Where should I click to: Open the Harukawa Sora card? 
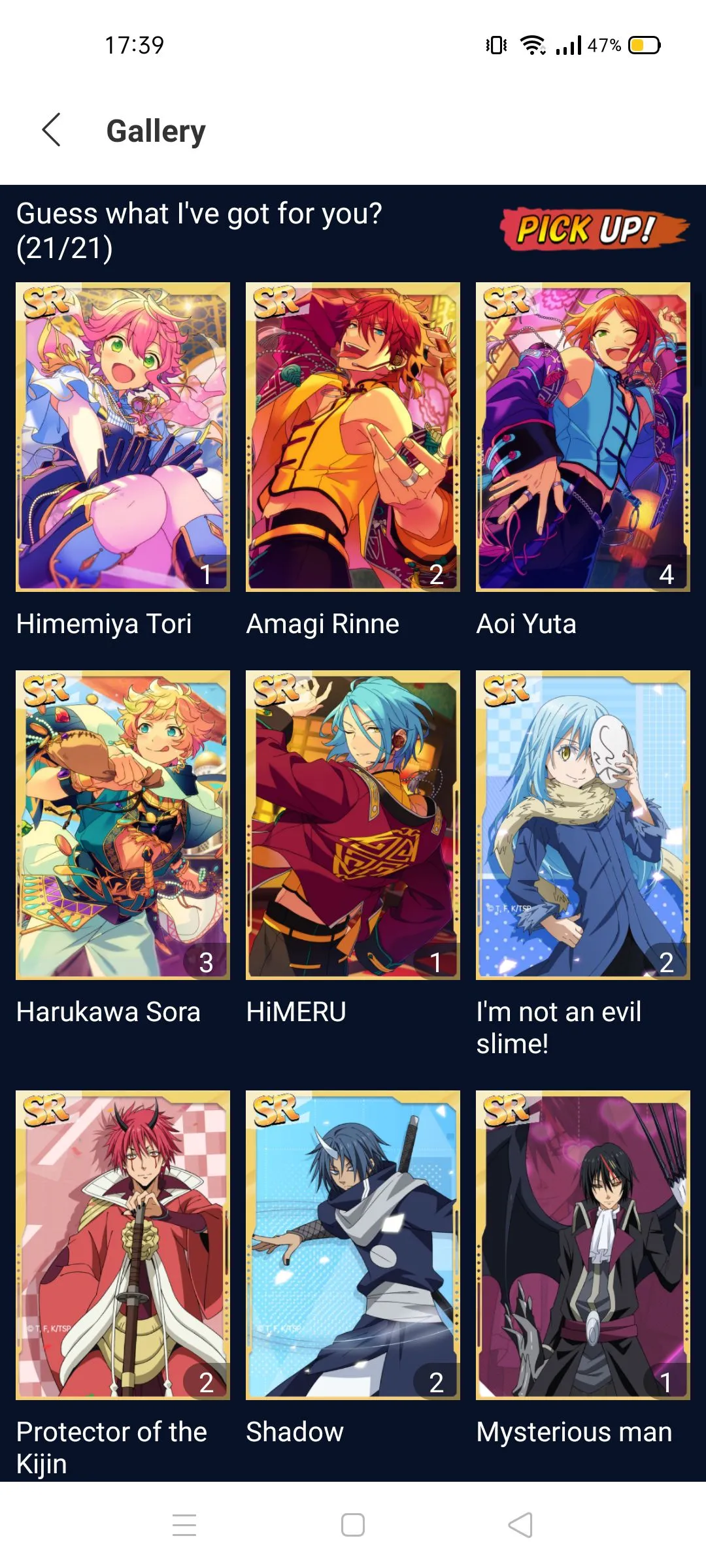click(x=123, y=825)
